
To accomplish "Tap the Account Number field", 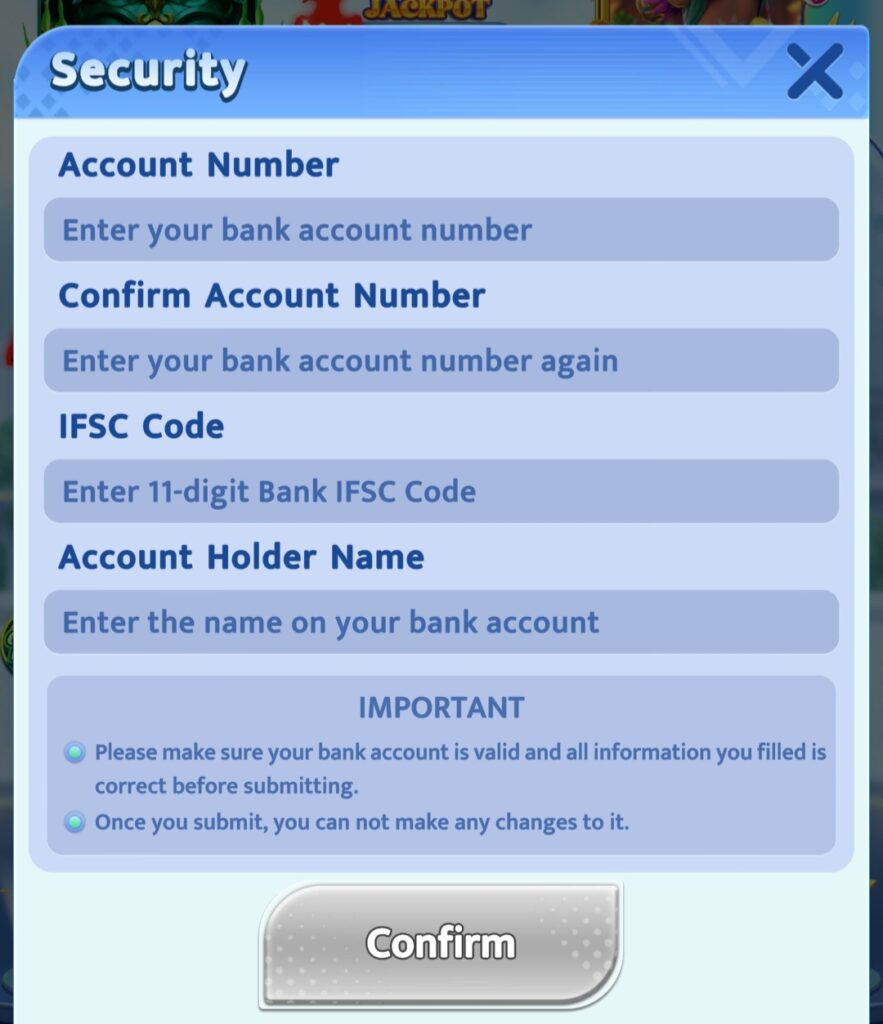I will pos(440,230).
